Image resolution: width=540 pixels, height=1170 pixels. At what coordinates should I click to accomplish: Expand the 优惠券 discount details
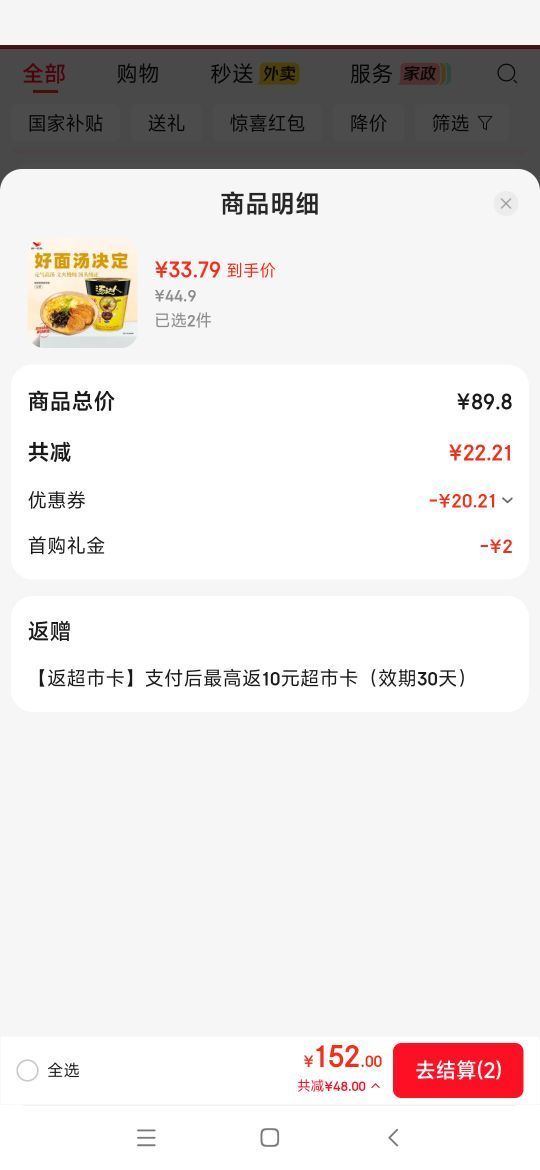(x=471, y=501)
